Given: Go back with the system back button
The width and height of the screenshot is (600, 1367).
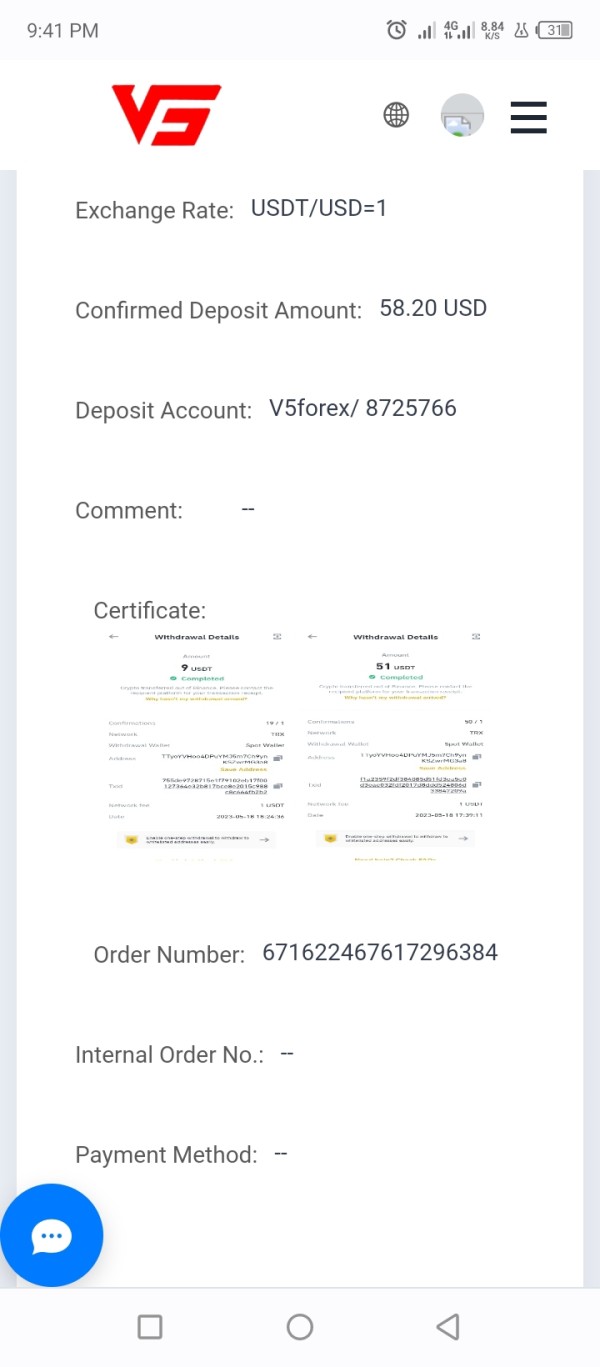Looking at the screenshot, I should [x=448, y=1327].
